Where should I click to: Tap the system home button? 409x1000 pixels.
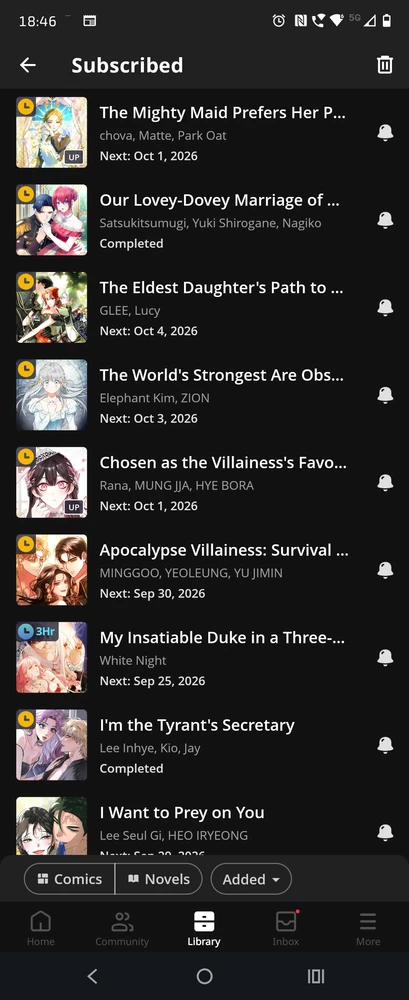204,976
